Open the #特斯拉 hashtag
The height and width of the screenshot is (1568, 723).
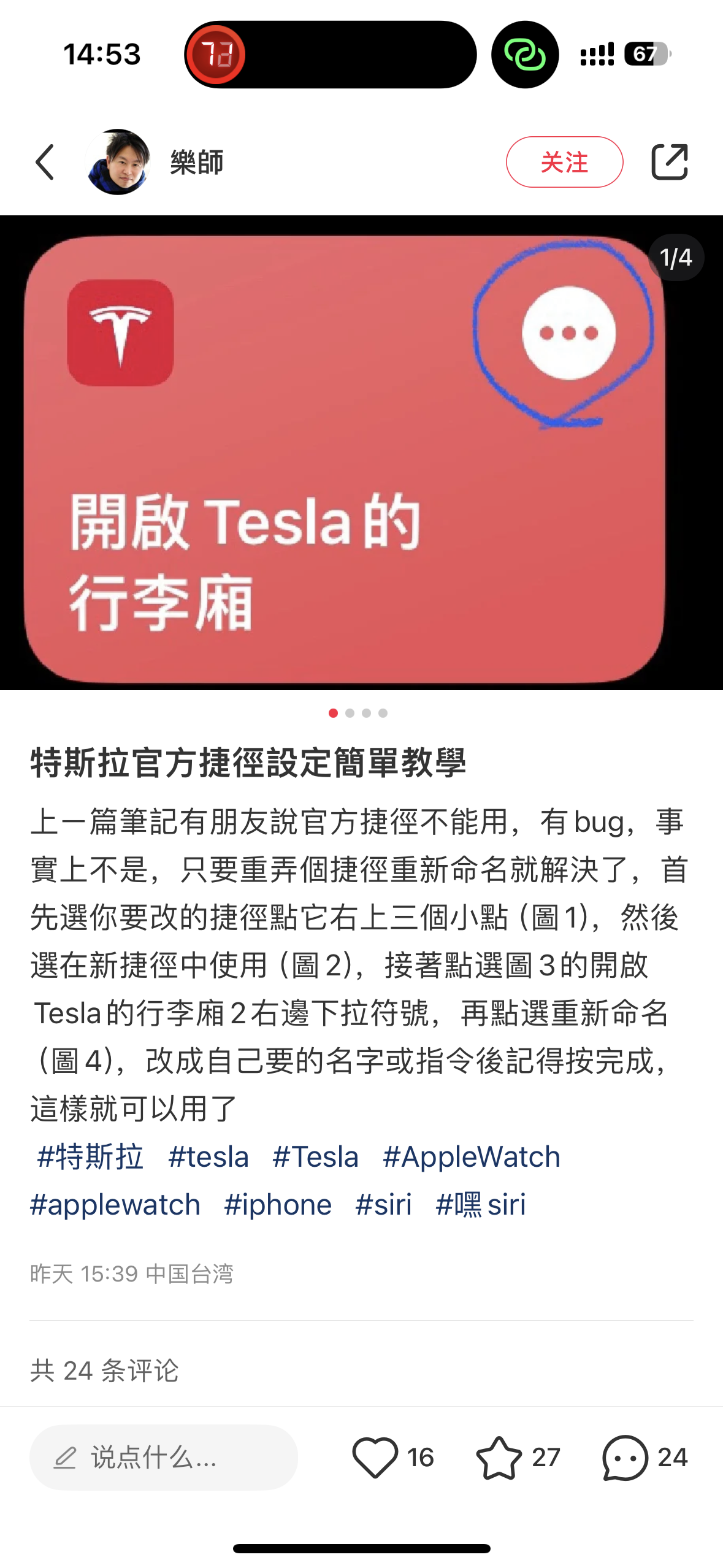tap(88, 1156)
